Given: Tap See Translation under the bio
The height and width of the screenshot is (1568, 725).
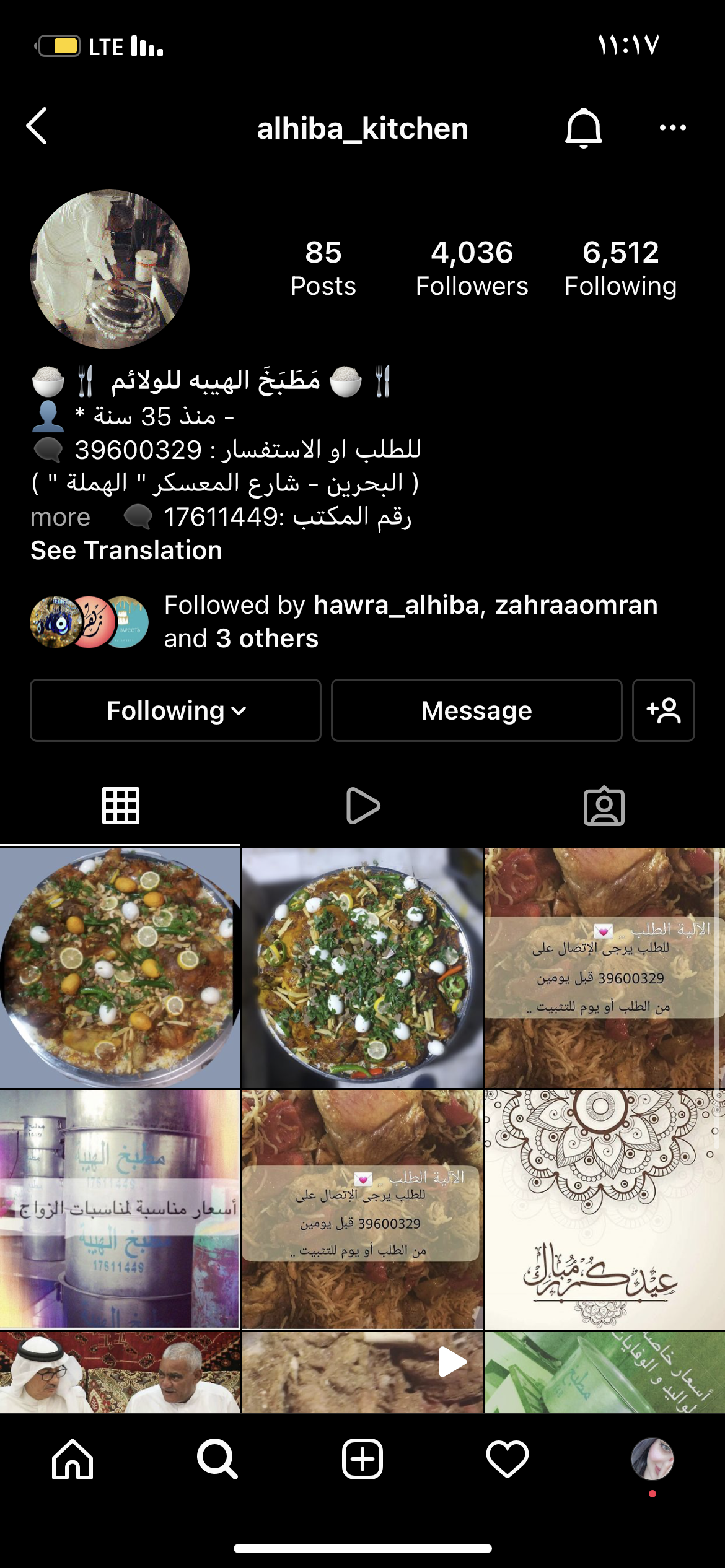Looking at the screenshot, I should pos(126,551).
